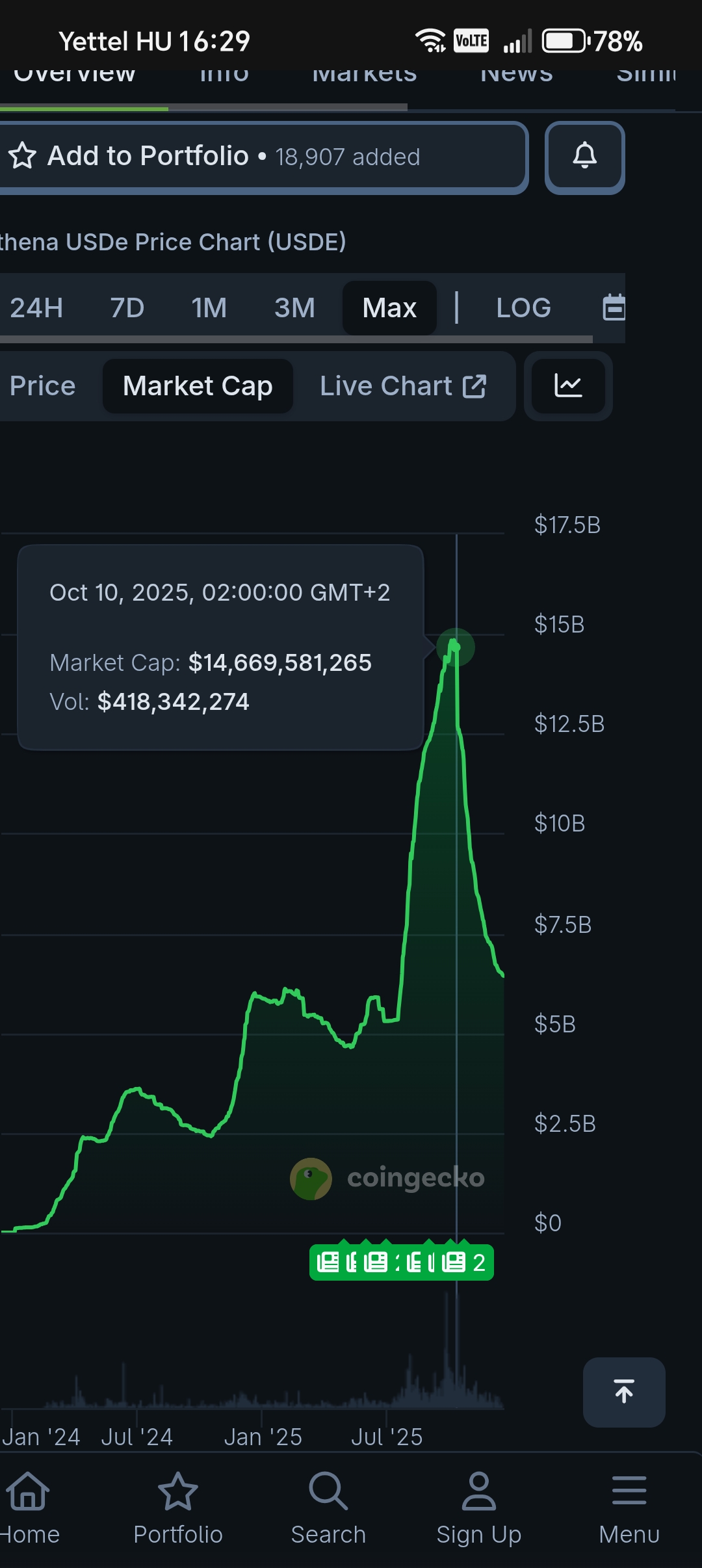Open the calendar date range picker
Image resolution: width=702 pixels, height=1568 pixels.
point(613,308)
